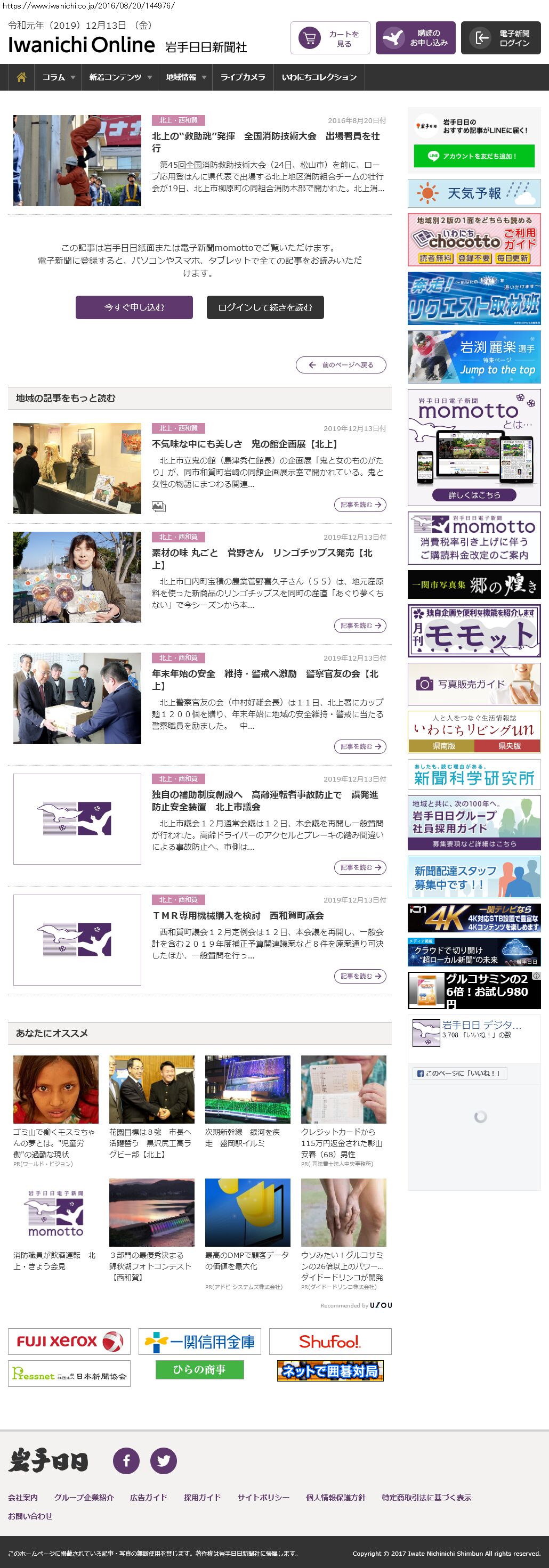Open the 天気予報 weather banner
Screen dimensions: 549x1568
(473, 193)
